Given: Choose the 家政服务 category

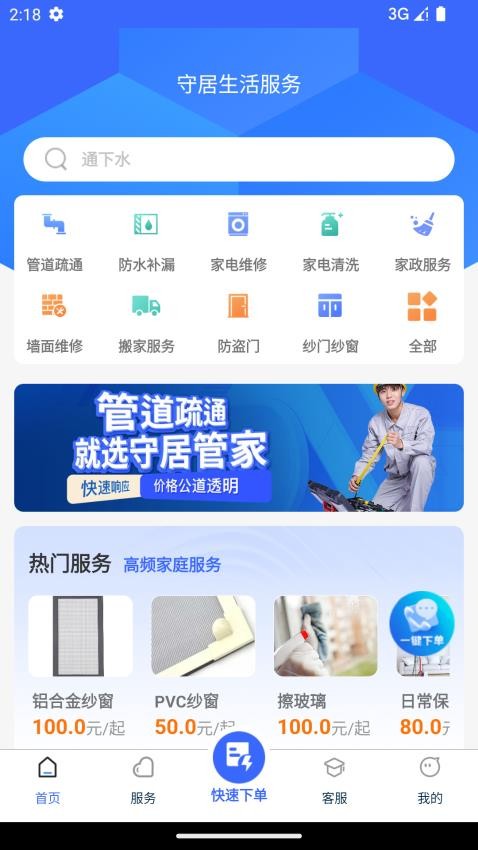Looking at the screenshot, I should (x=423, y=241).
